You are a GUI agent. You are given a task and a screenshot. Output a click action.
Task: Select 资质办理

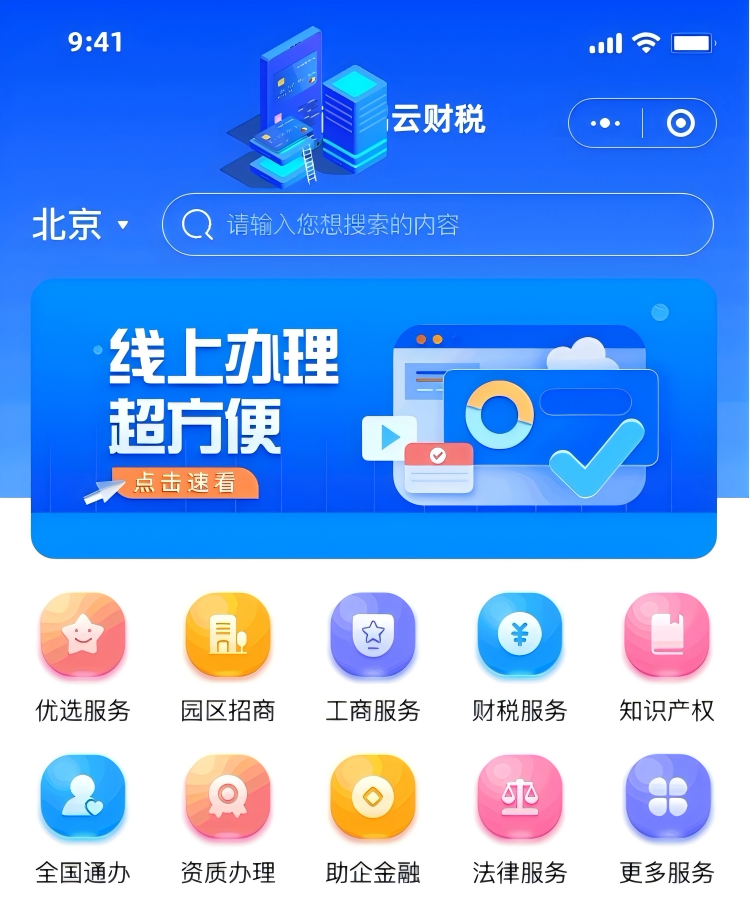[228, 820]
